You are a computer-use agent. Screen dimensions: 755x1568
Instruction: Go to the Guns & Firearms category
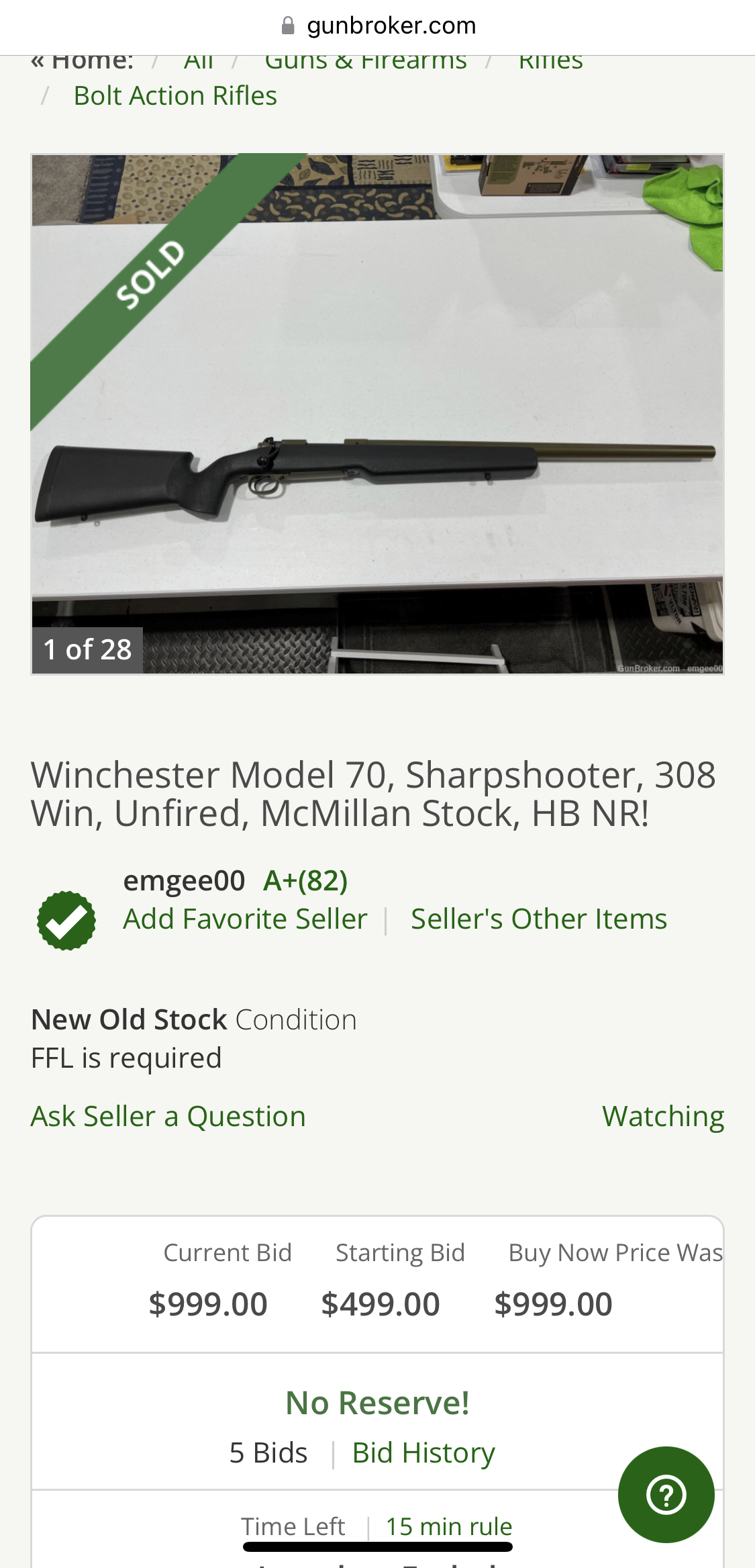[x=365, y=62]
